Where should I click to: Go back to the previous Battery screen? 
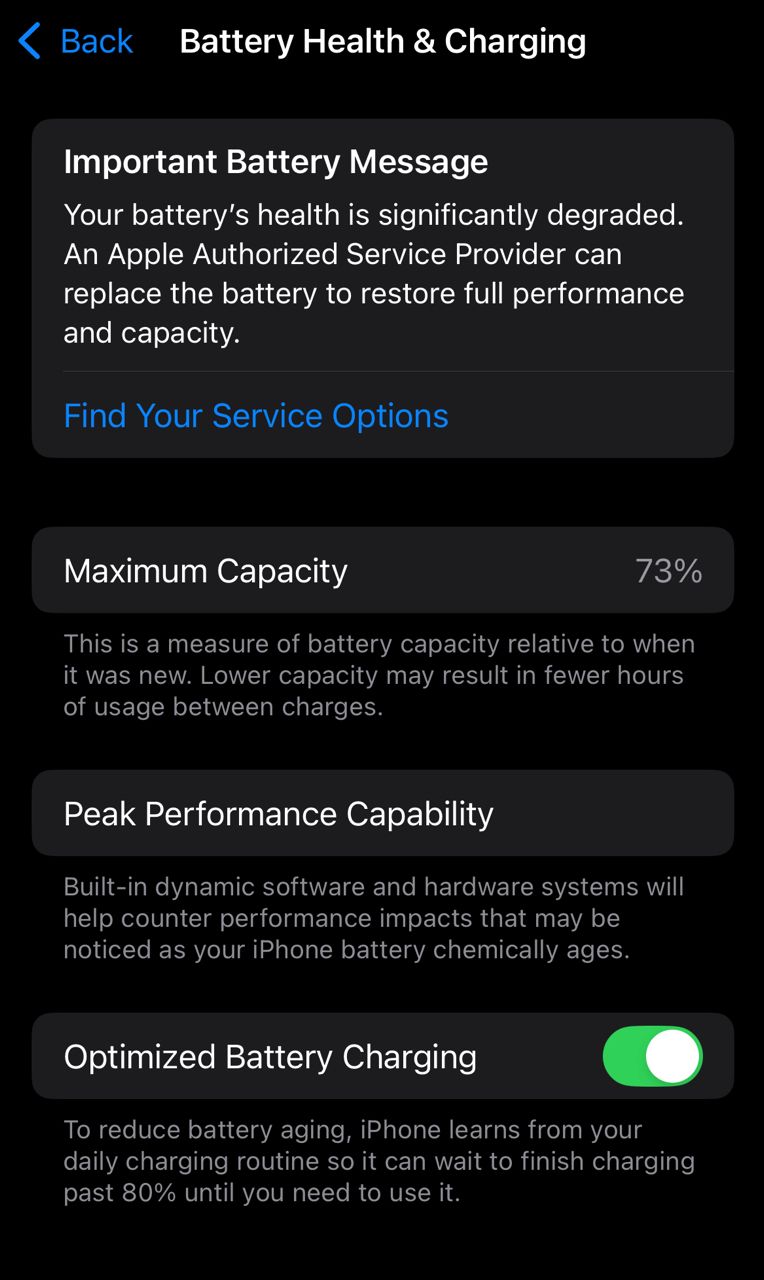[76, 42]
